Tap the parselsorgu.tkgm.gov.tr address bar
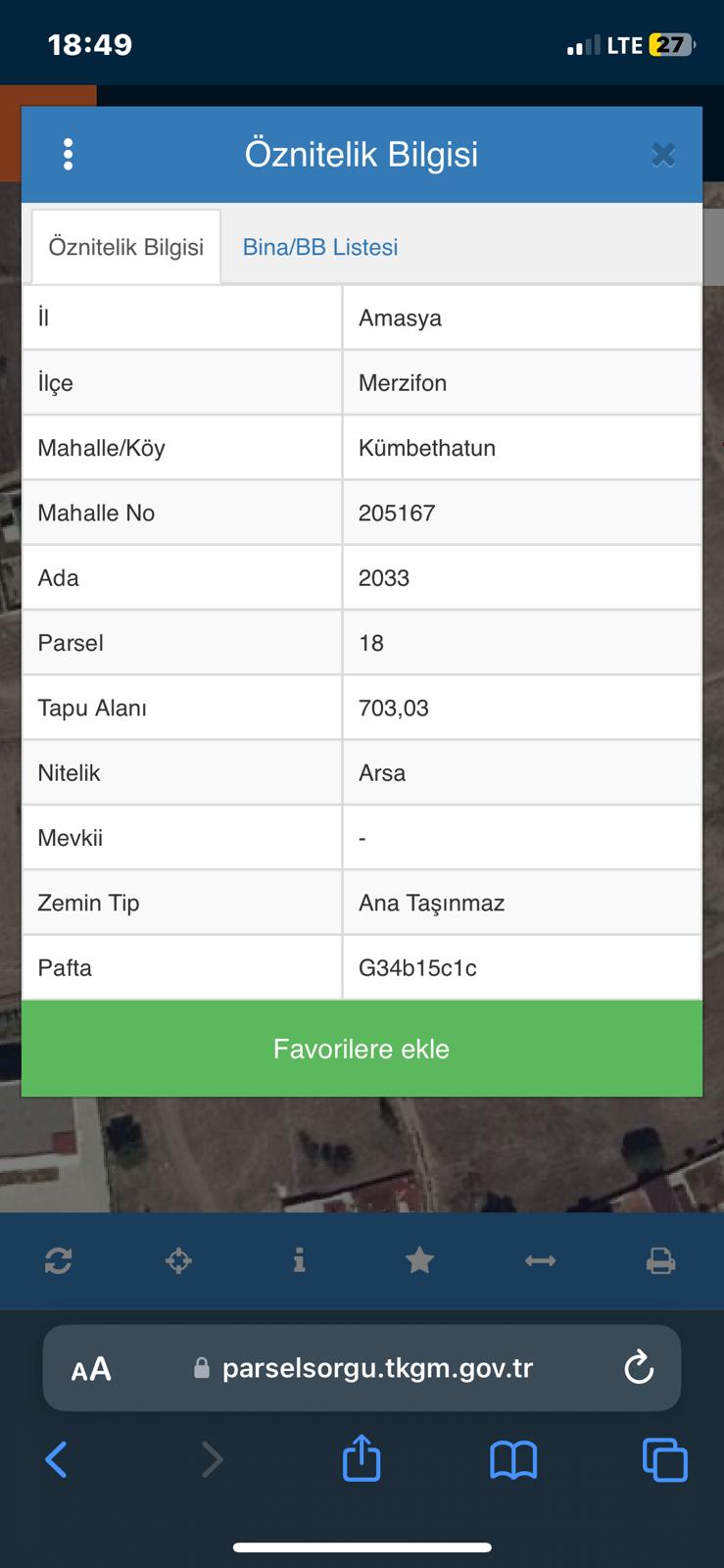 point(377,1368)
